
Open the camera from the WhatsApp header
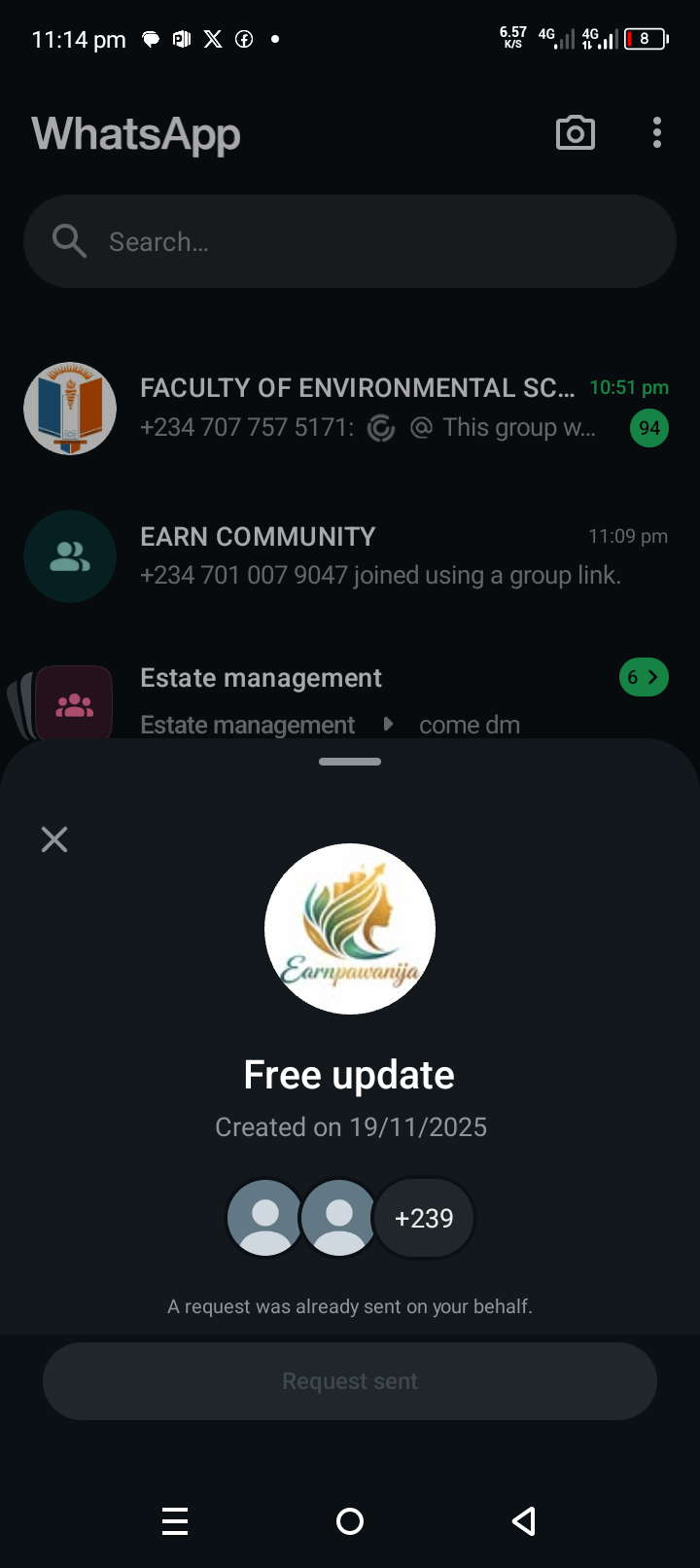tap(575, 133)
